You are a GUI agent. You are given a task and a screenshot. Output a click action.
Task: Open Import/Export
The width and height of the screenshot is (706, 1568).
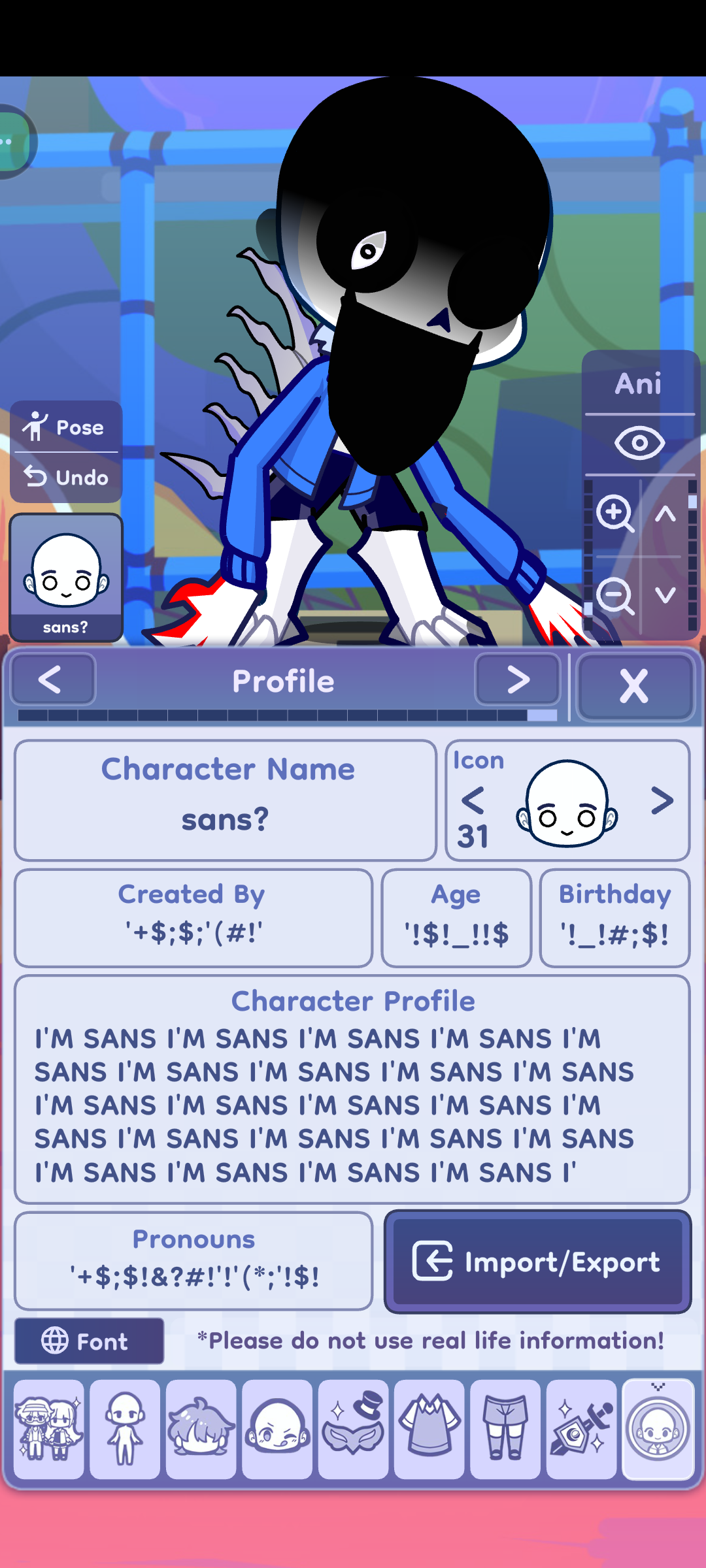tap(537, 1262)
